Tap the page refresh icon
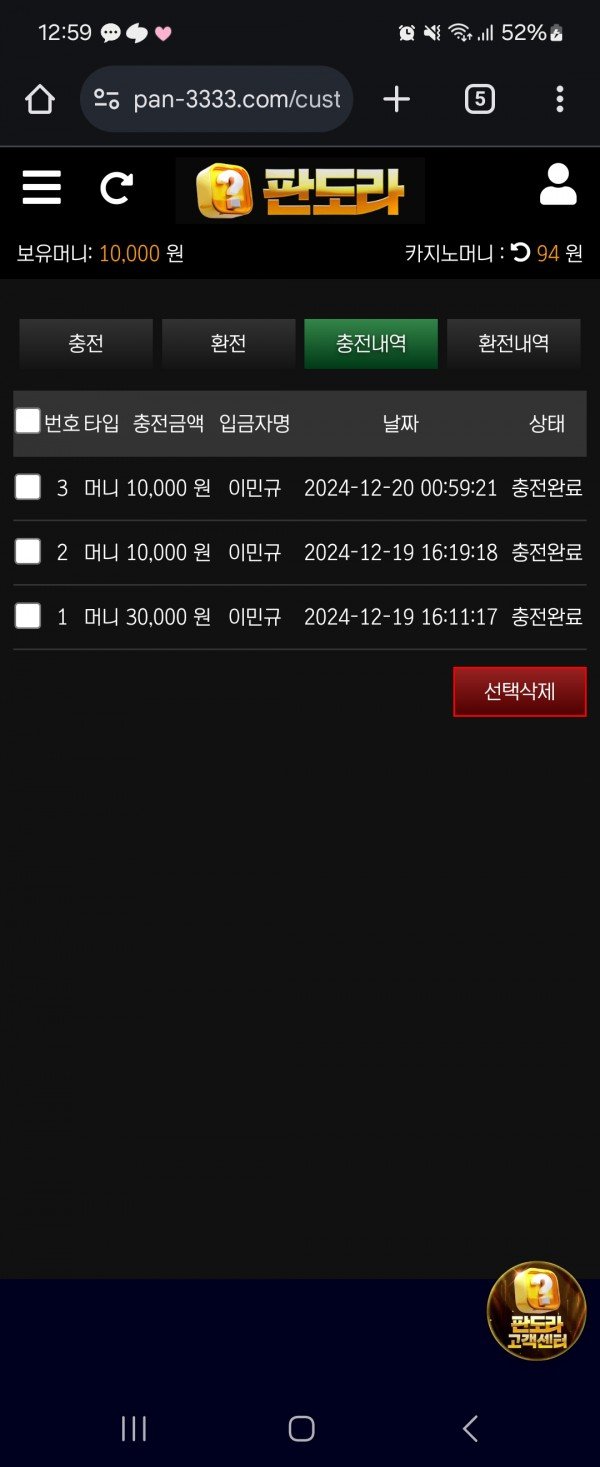600x1467 pixels. [116, 188]
